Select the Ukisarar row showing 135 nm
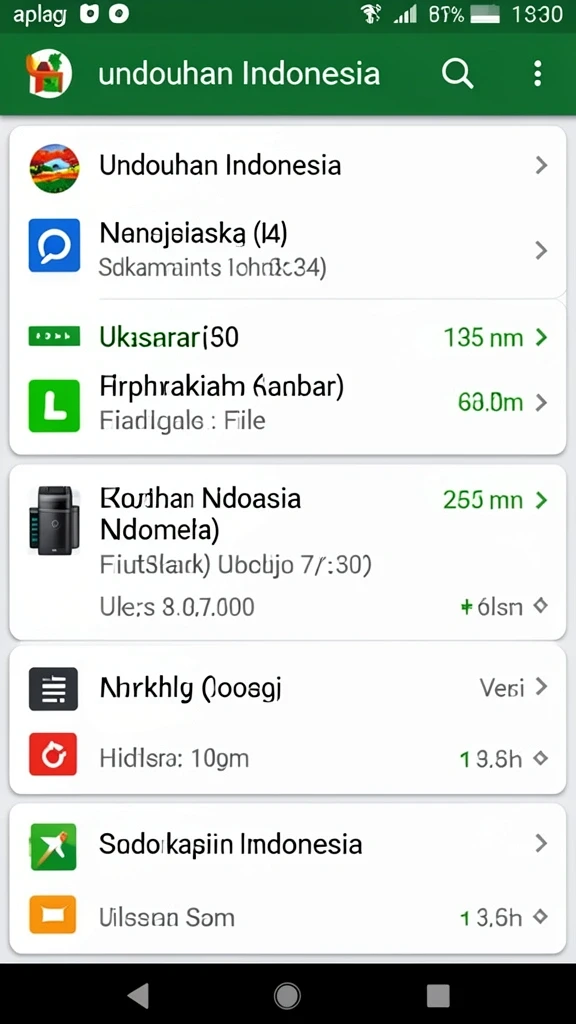This screenshot has width=576, height=1024. (x=287, y=338)
